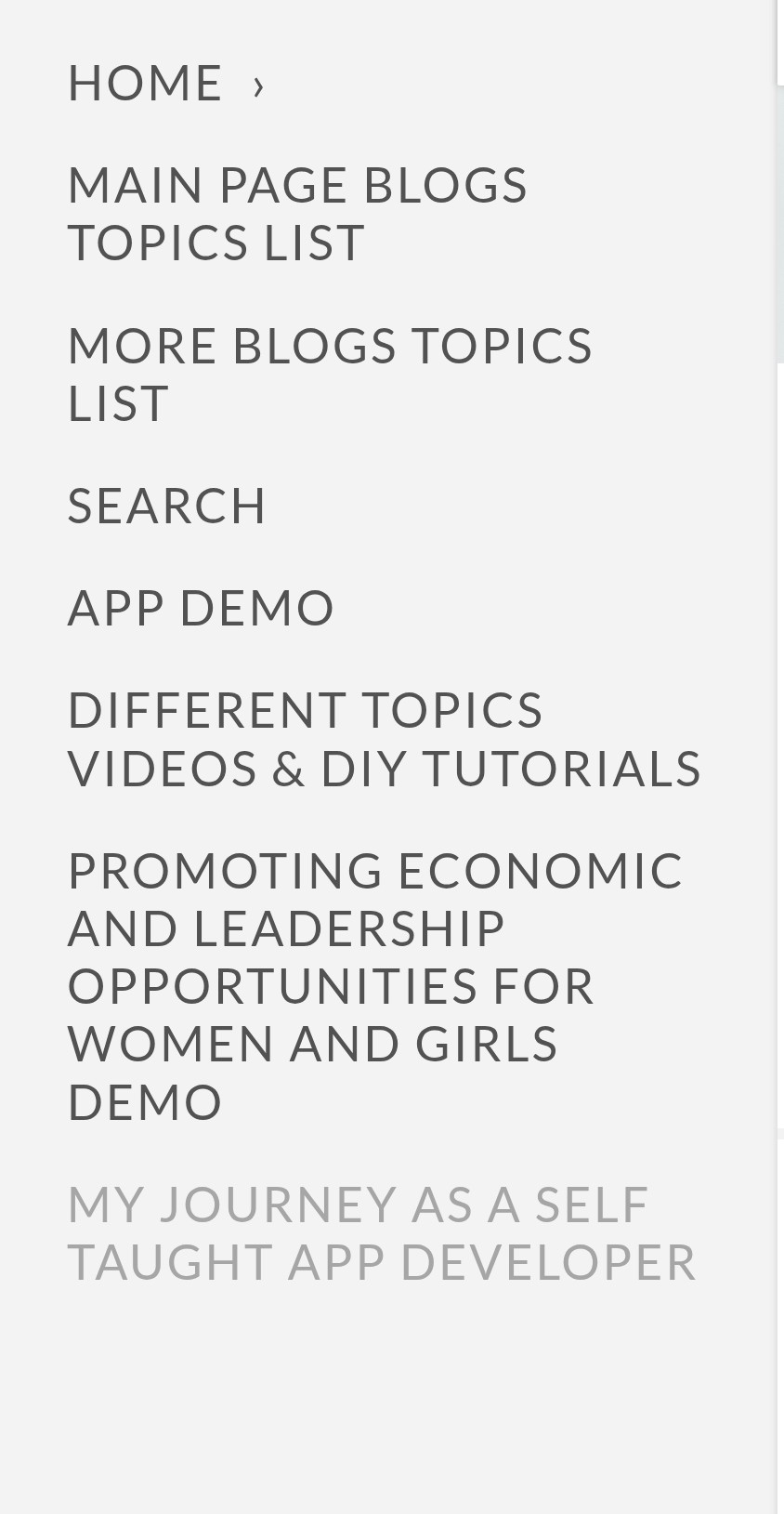Image resolution: width=784 pixels, height=1514 pixels.
Task: Select the Search menu item
Action: [x=167, y=506]
